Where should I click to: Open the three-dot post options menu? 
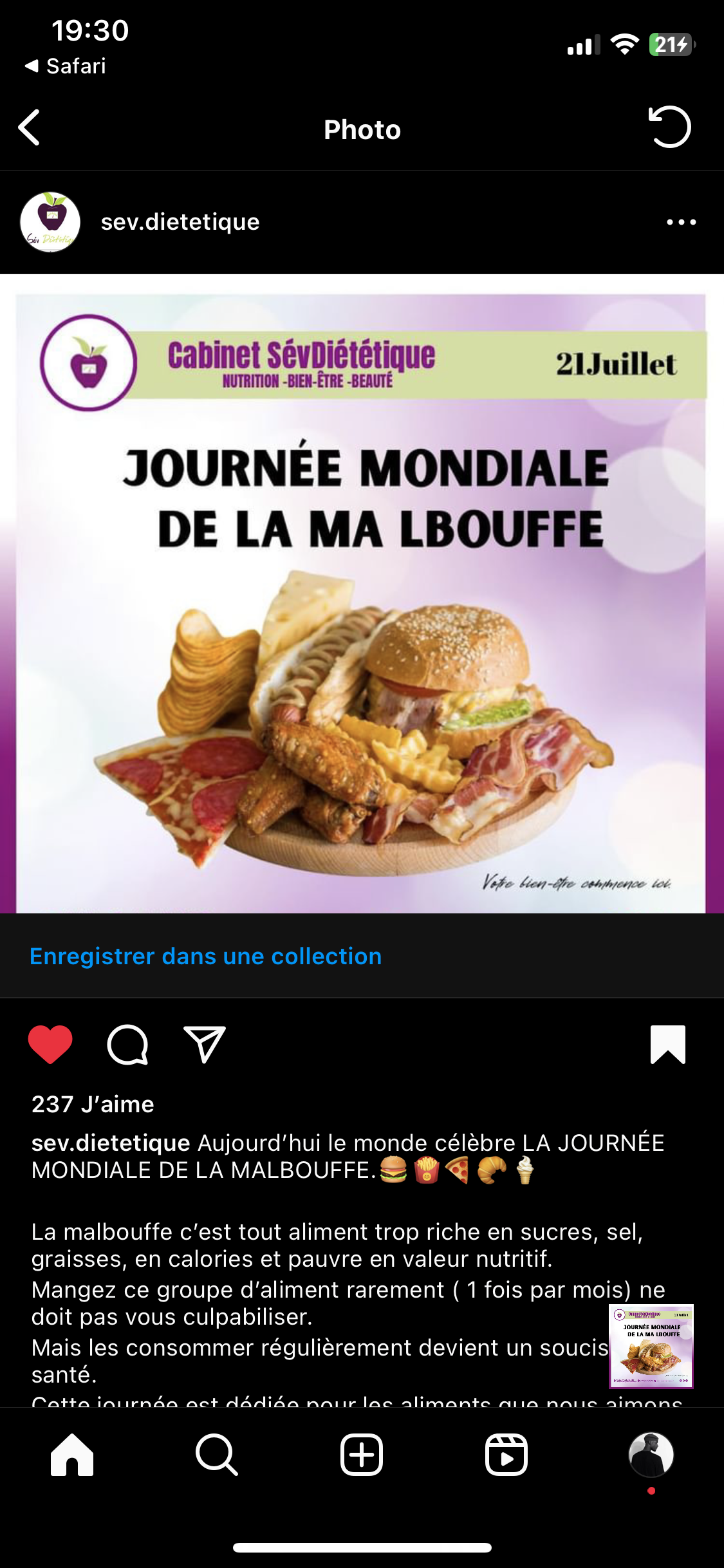(x=681, y=222)
